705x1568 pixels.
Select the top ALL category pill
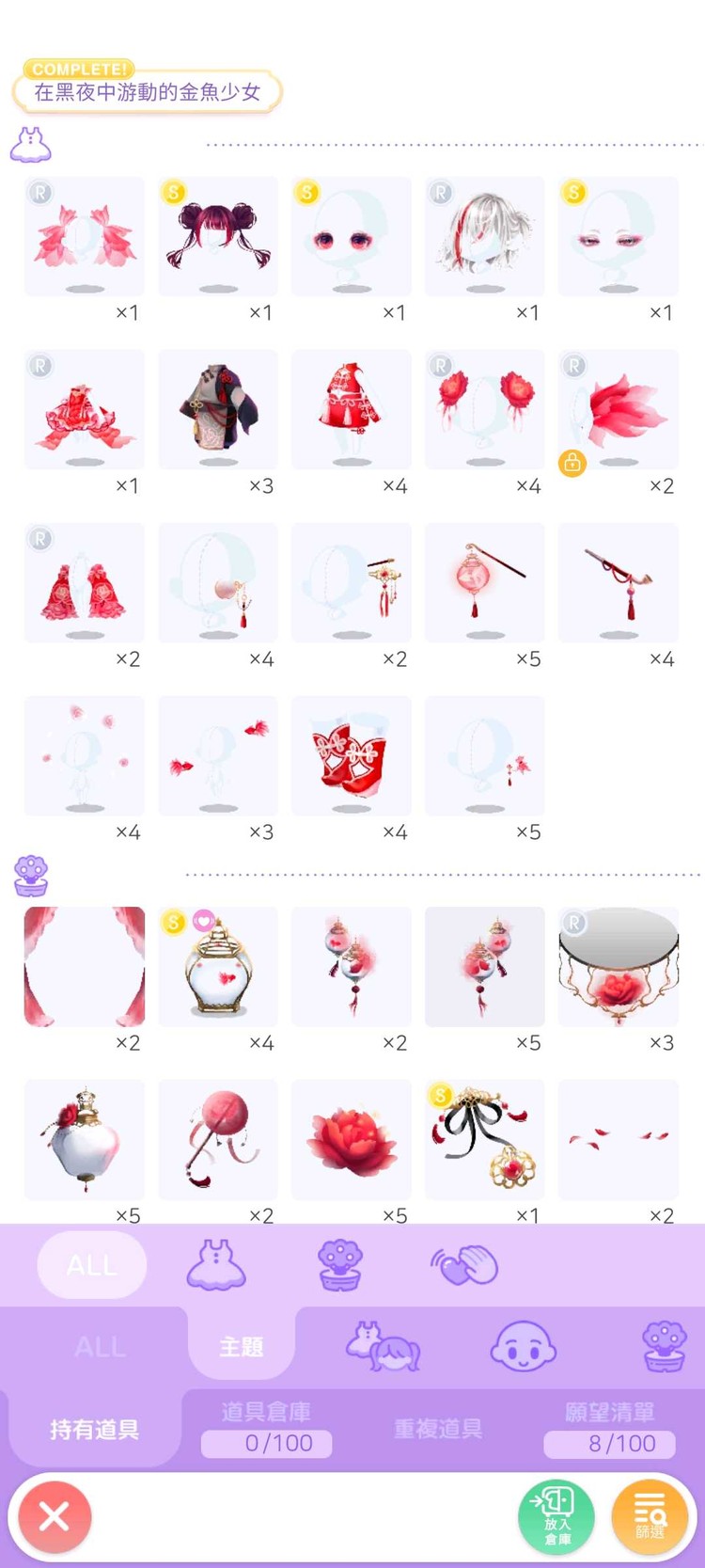(x=92, y=1265)
